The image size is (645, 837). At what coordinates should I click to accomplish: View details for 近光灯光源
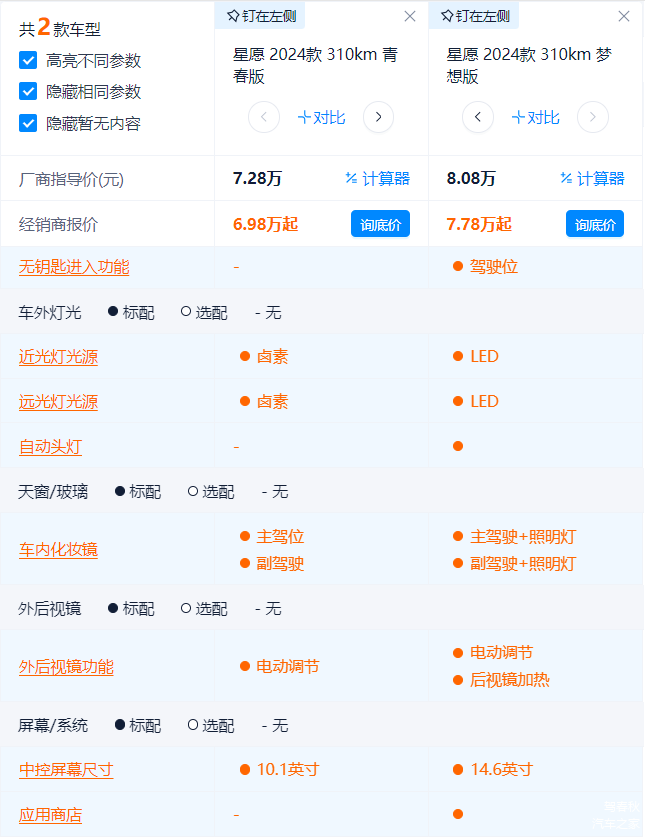58,357
